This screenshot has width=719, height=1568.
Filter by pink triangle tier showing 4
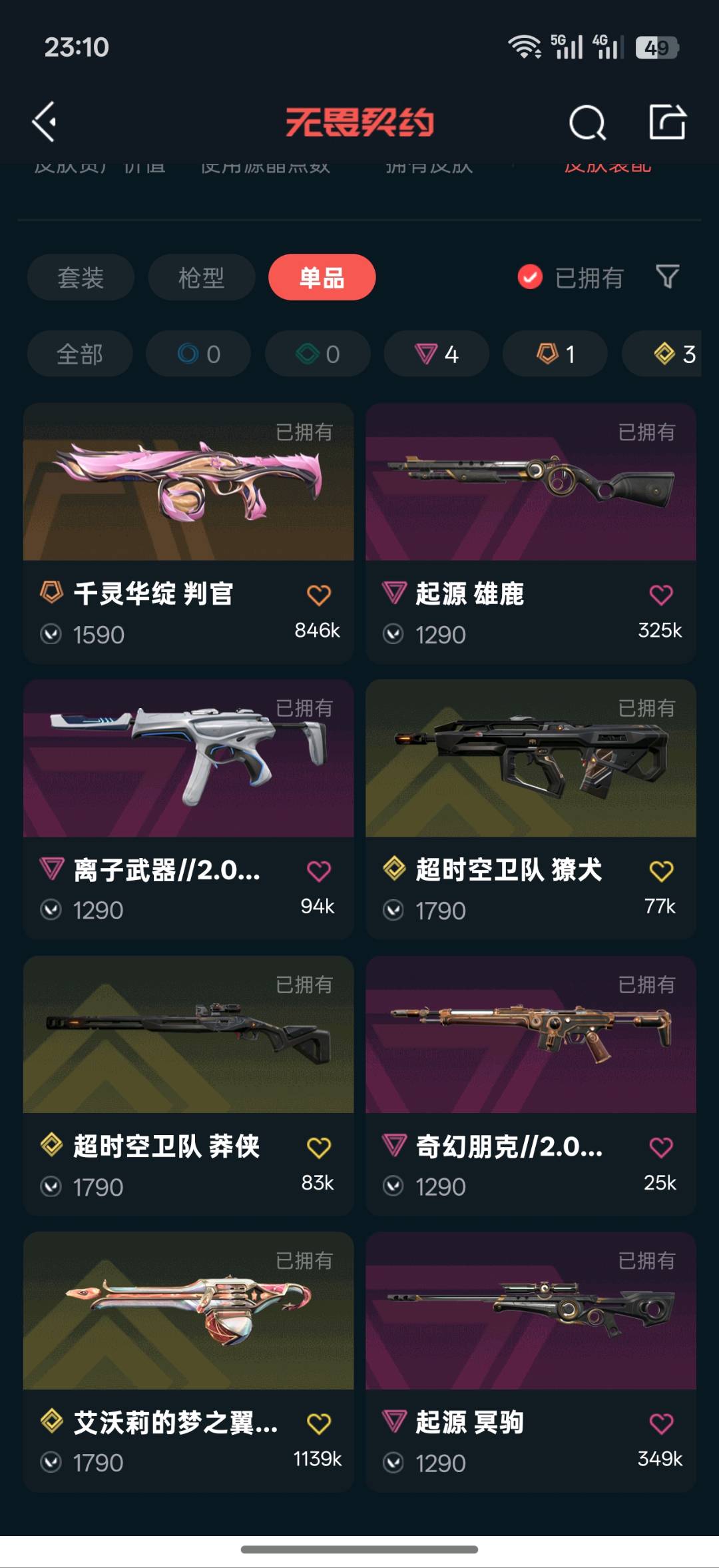[x=436, y=354]
